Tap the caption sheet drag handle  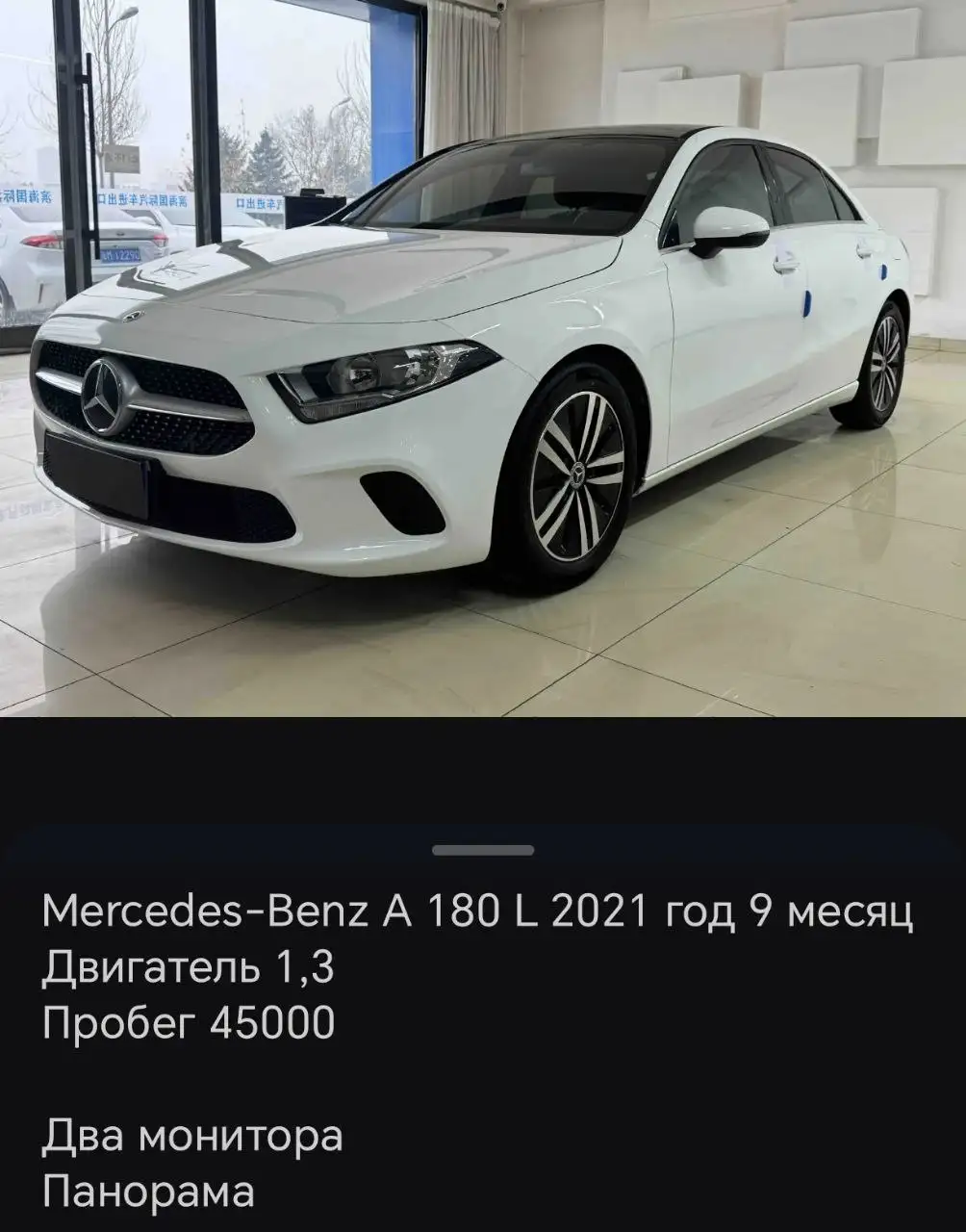coord(482,851)
